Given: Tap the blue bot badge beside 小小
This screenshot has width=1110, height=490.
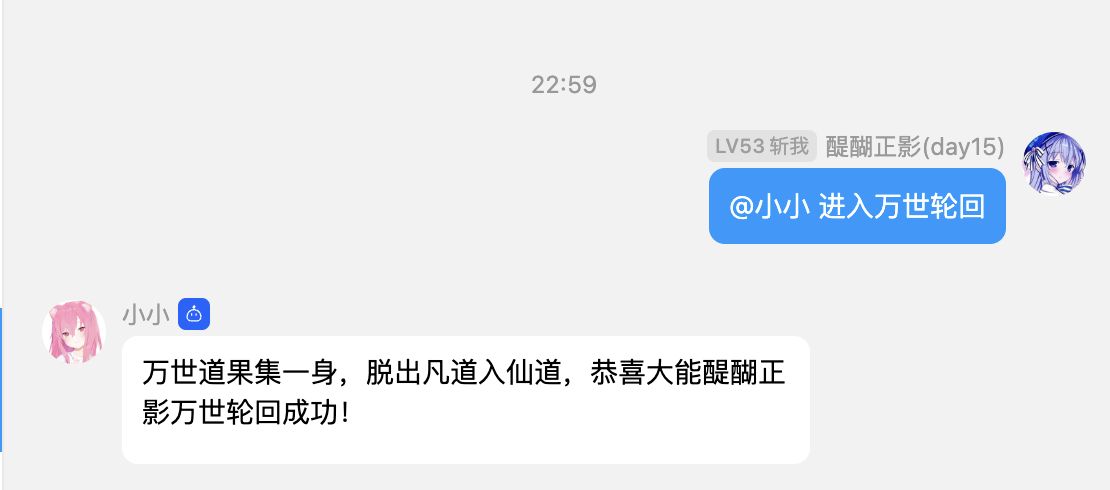Looking at the screenshot, I should pos(193,314).
